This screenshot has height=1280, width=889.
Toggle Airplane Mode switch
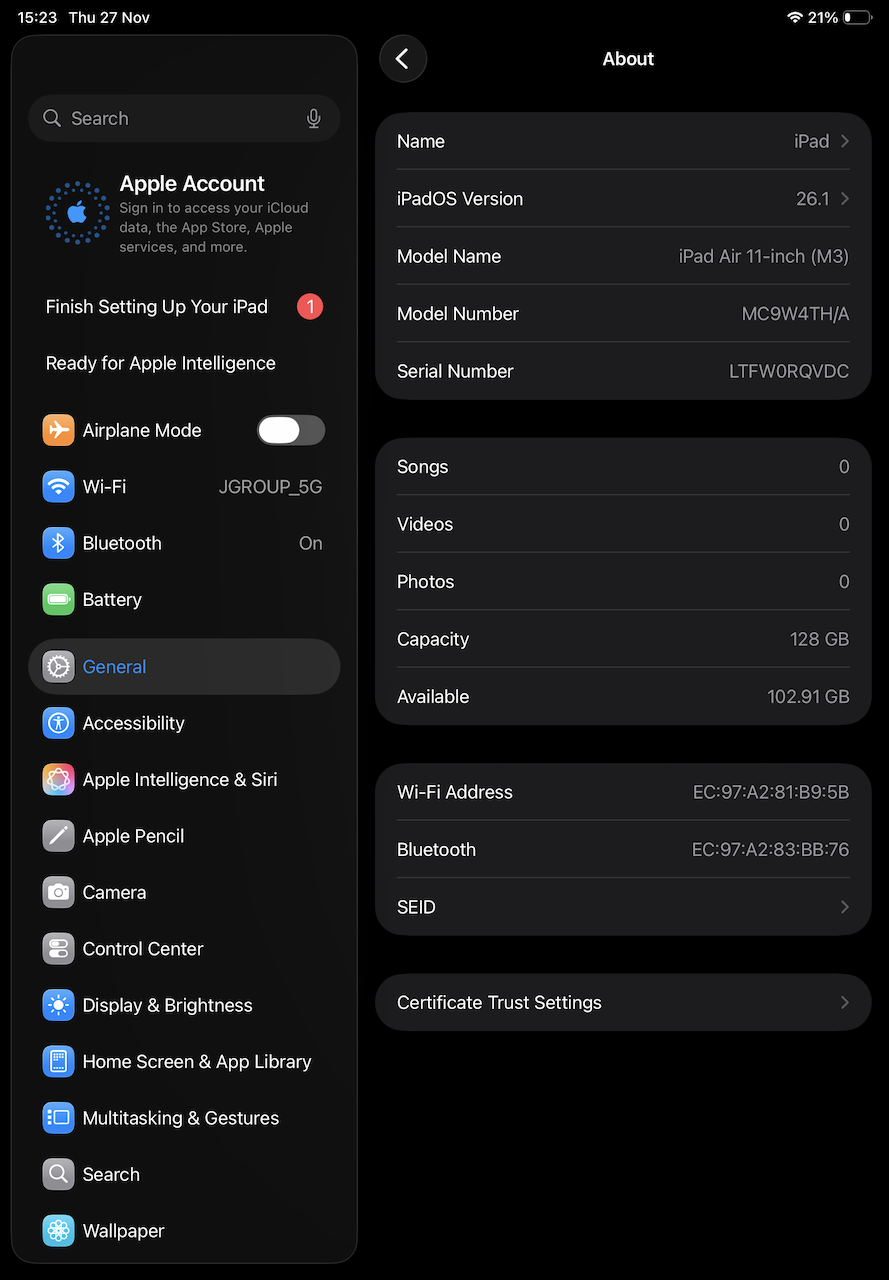click(x=291, y=430)
